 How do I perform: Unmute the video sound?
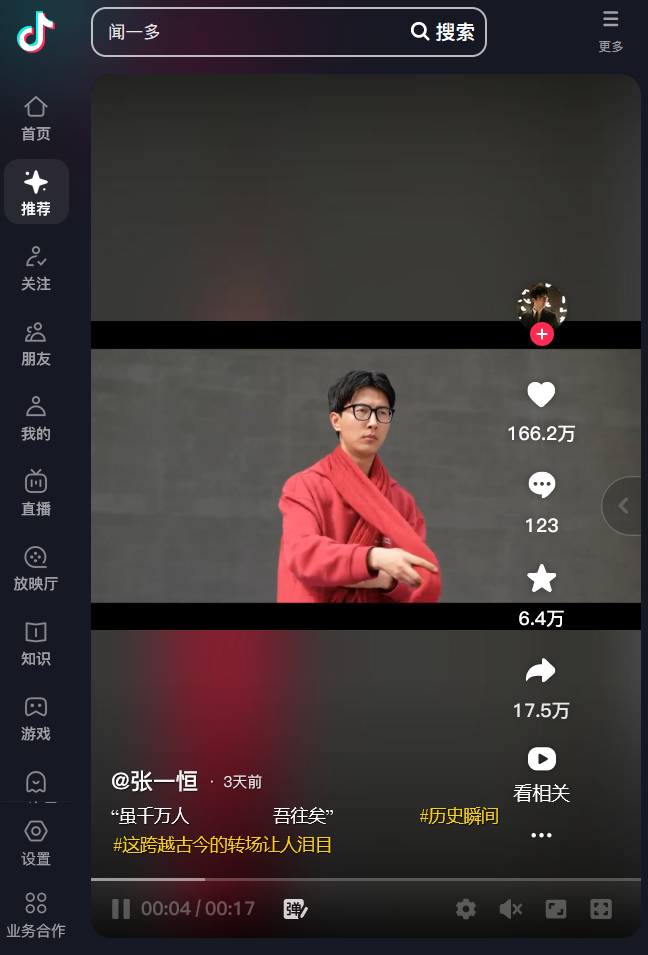click(510, 909)
